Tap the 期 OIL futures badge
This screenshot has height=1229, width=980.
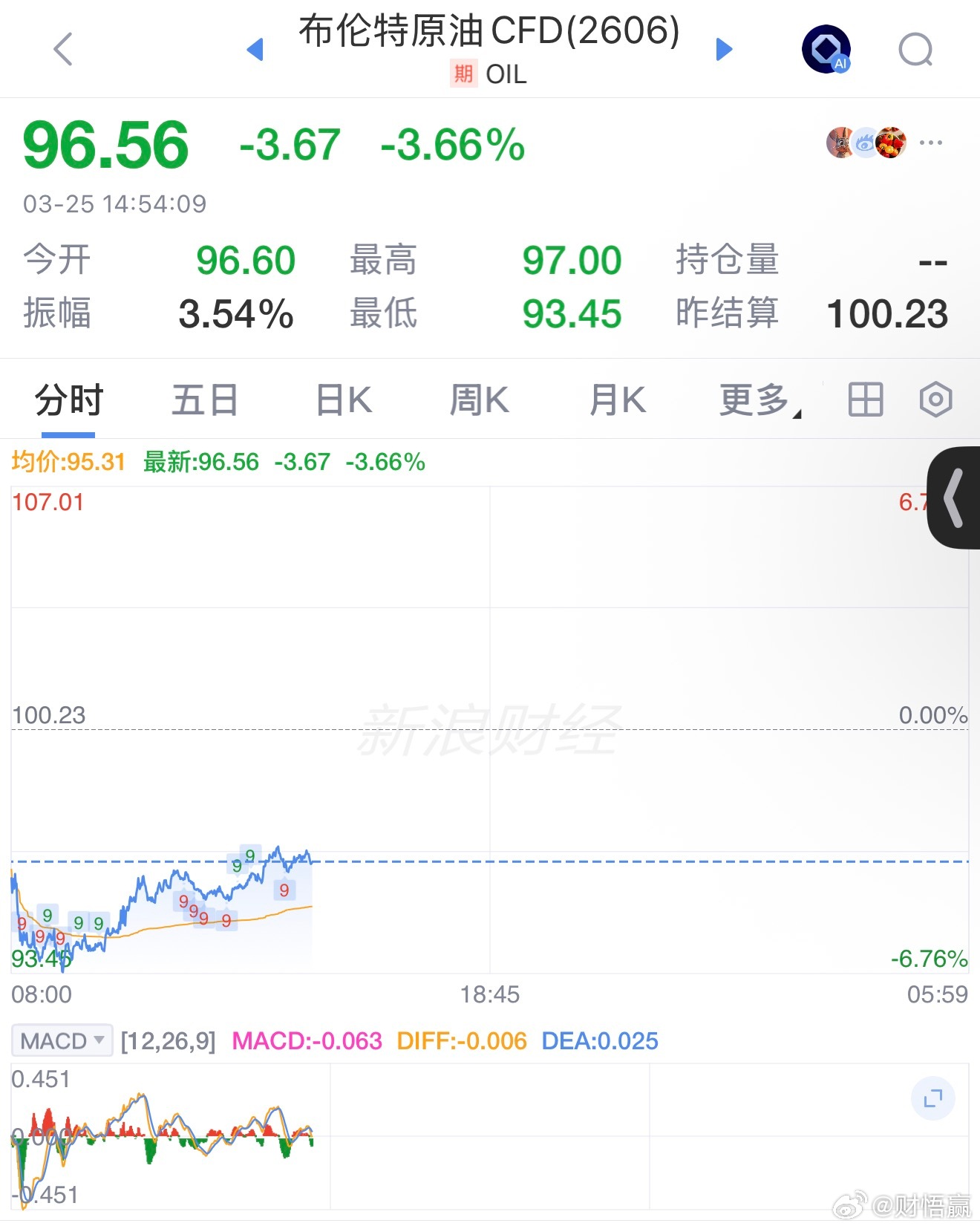pyautogui.click(x=487, y=74)
